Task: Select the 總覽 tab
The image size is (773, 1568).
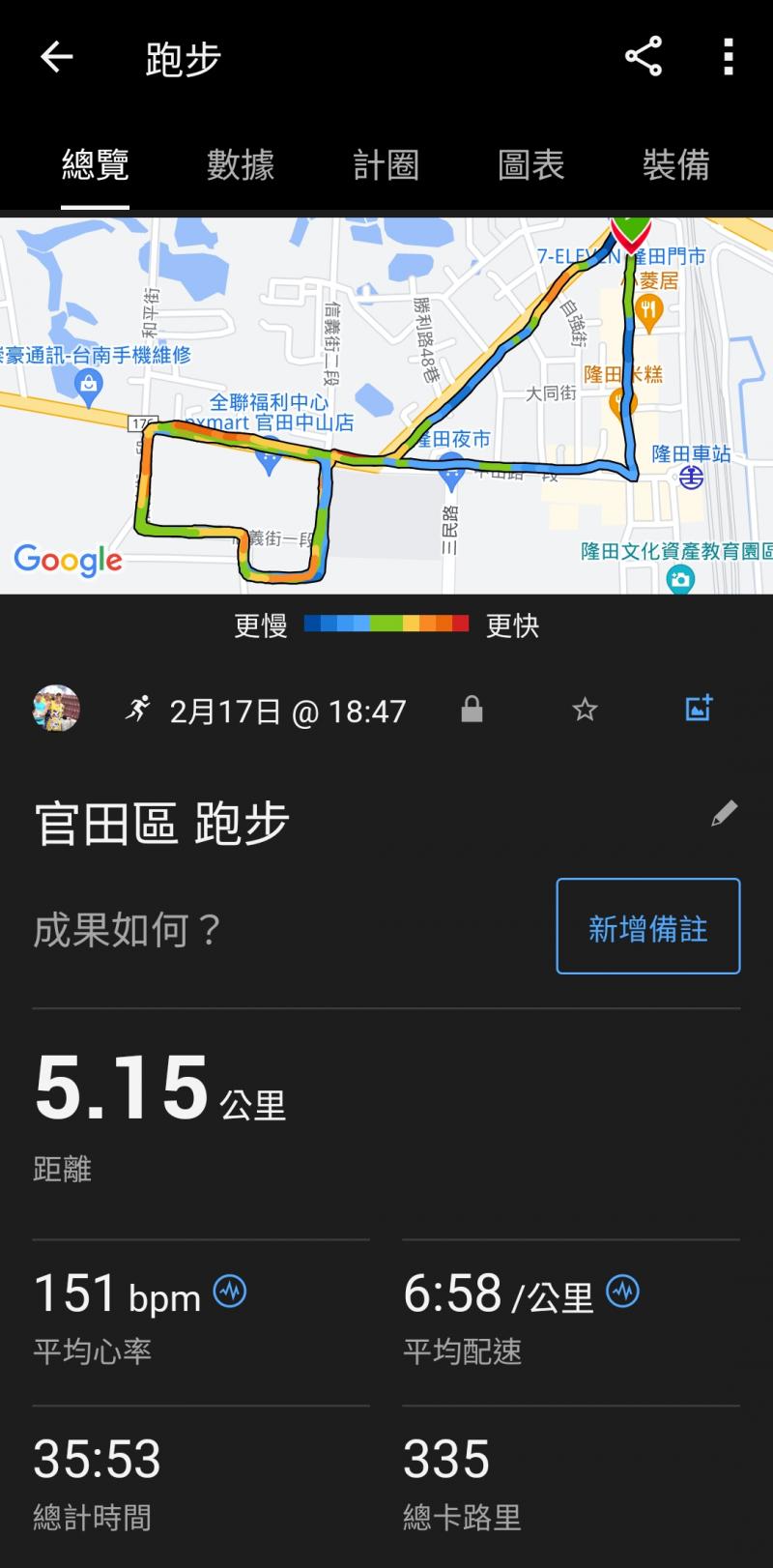Action: pos(95,165)
